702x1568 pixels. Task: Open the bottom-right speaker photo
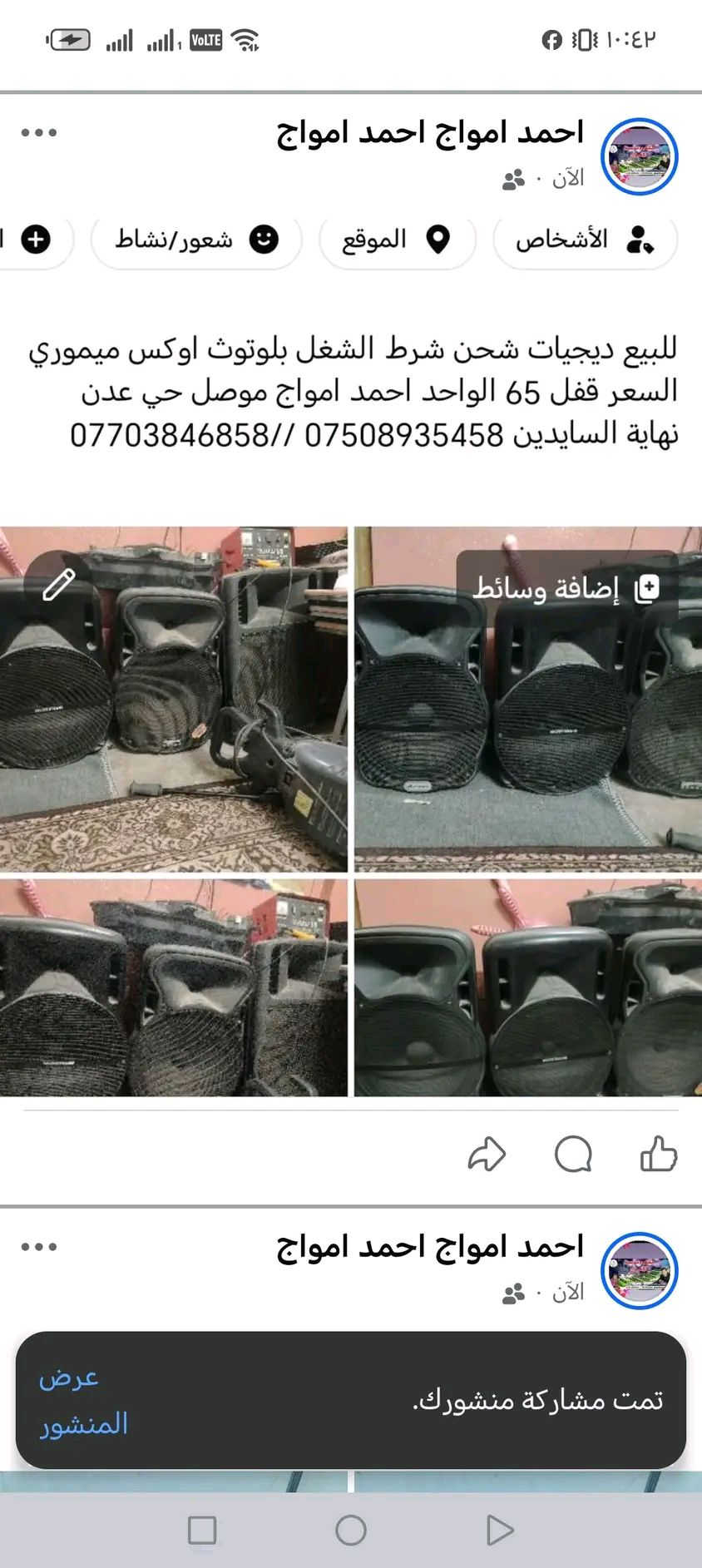click(527, 987)
